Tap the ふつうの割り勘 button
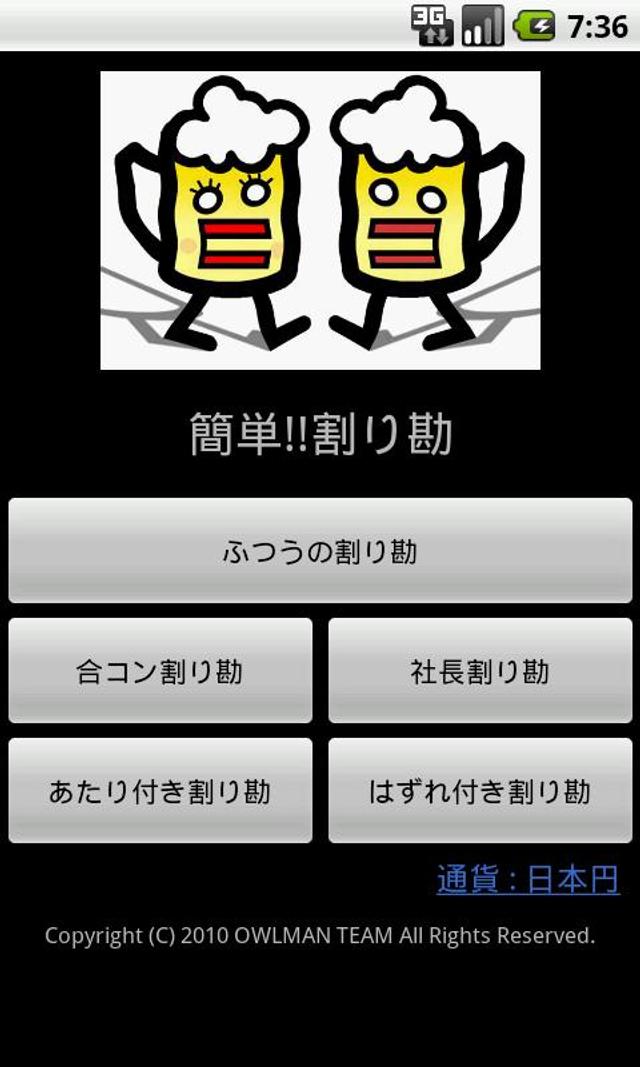 point(320,551)
